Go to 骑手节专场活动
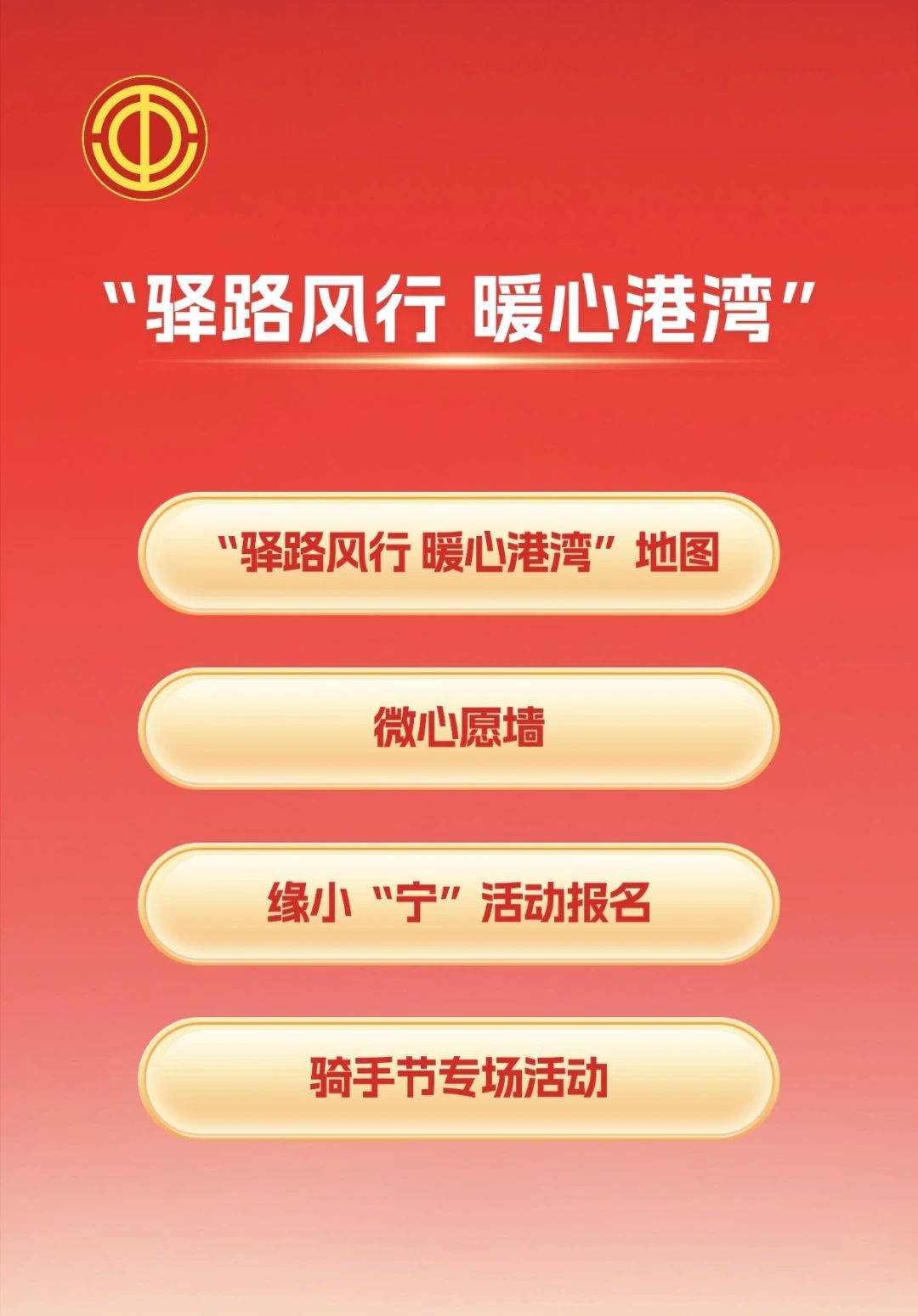Screen dimensions: 918x1316 click(x=458, y=1078)
